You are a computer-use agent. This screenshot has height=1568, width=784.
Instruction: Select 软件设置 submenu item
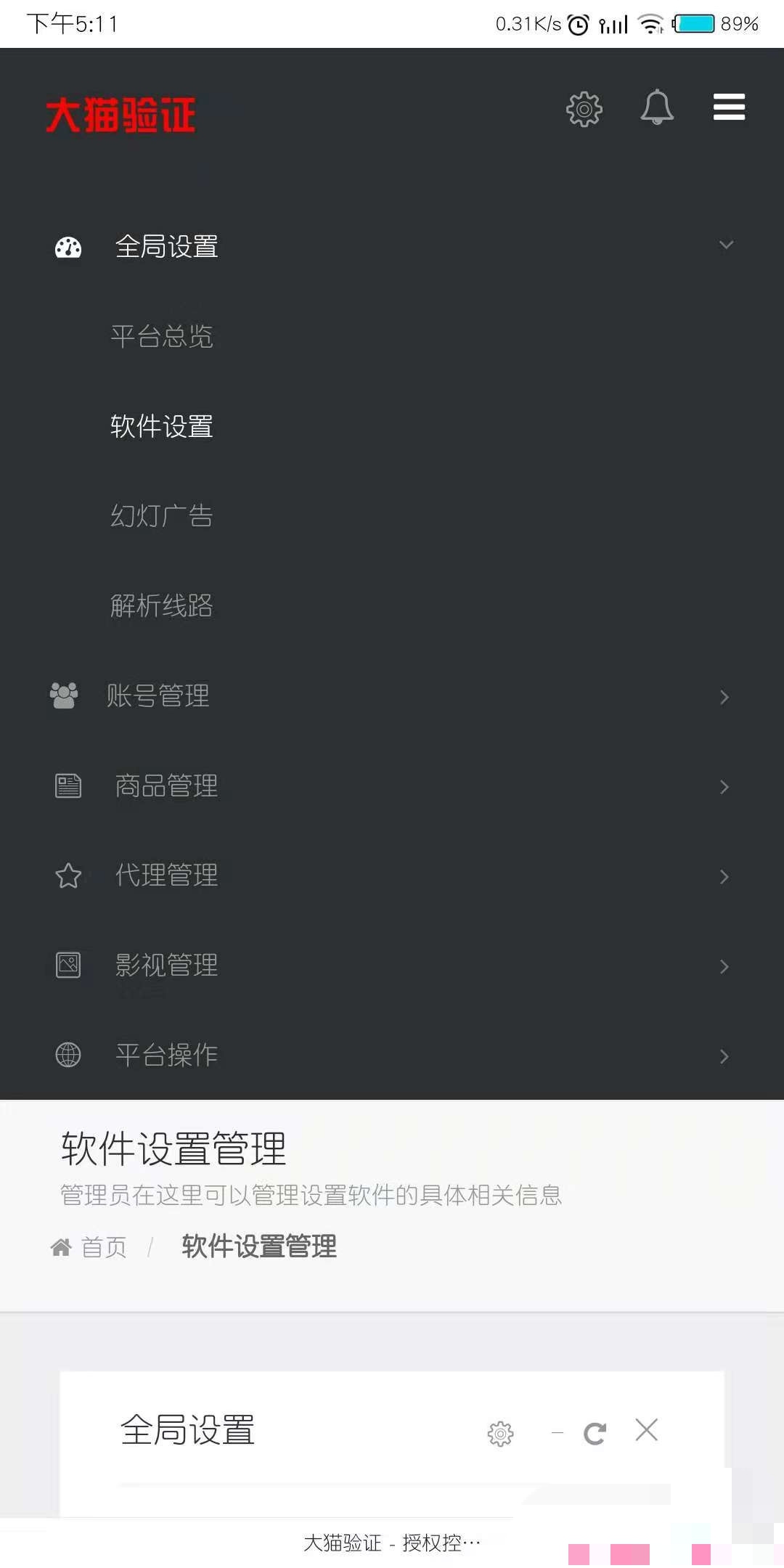(161, 426)
